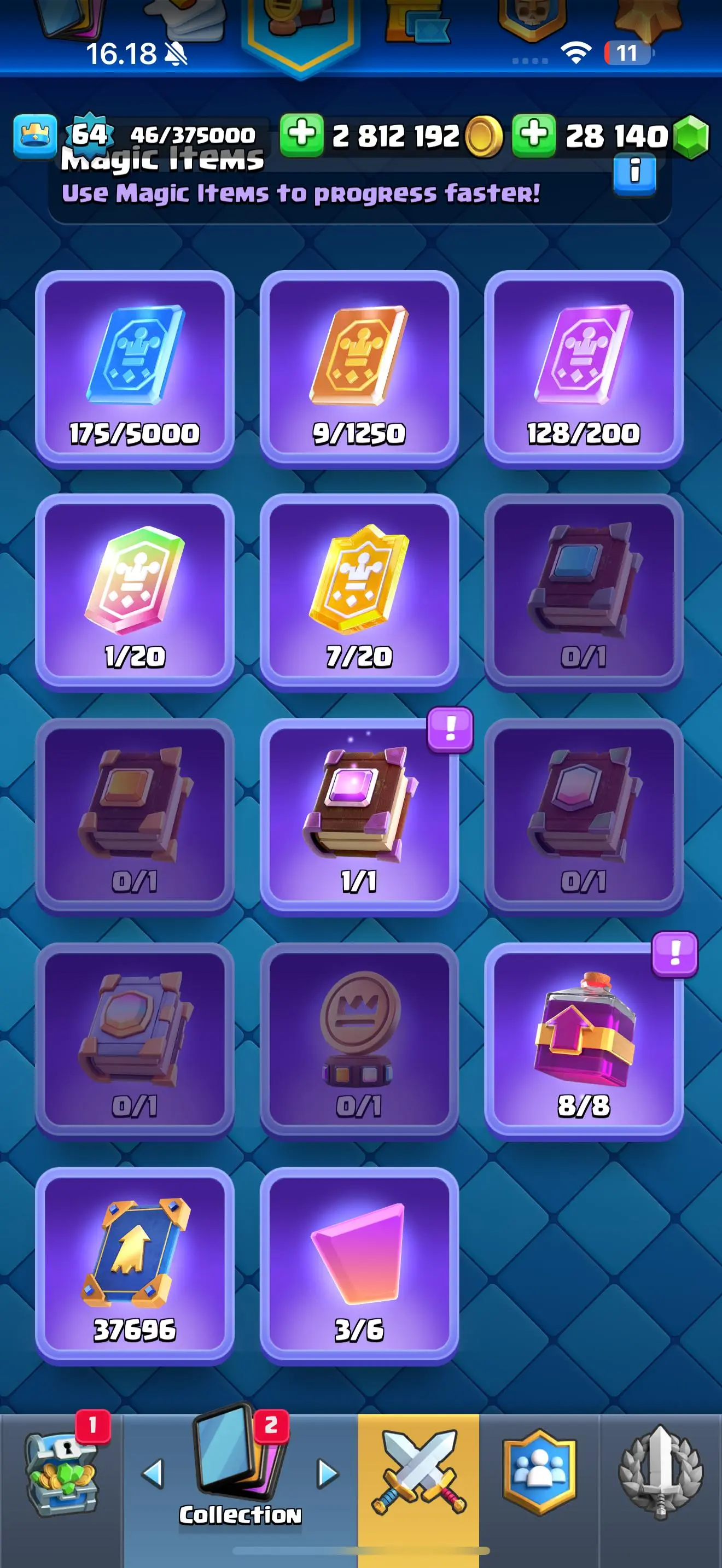Screen dimensions: 722x1568
Task: Open the Magic Items info button
Action: (x=634, y=173)
